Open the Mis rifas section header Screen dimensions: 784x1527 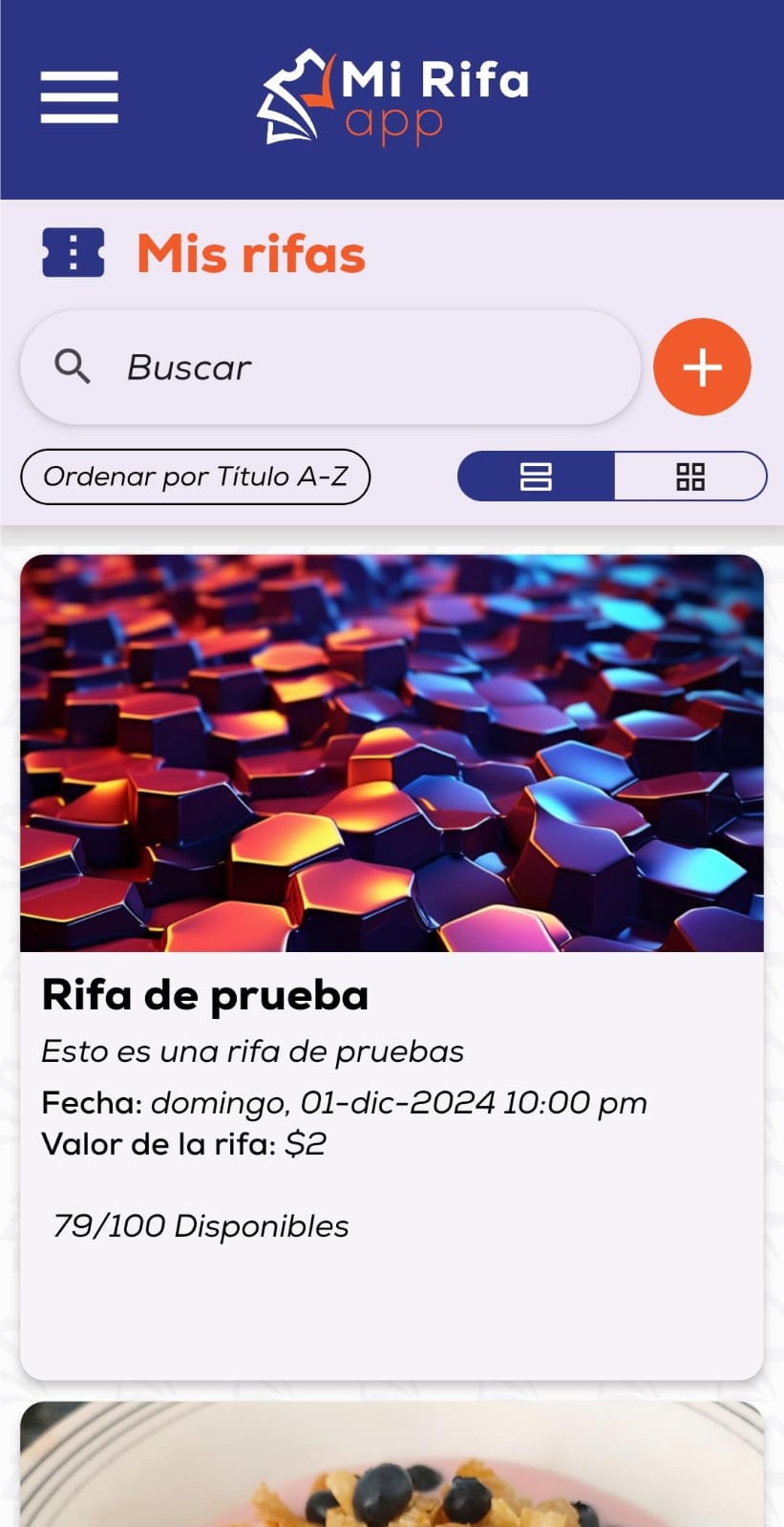(250, 252)
